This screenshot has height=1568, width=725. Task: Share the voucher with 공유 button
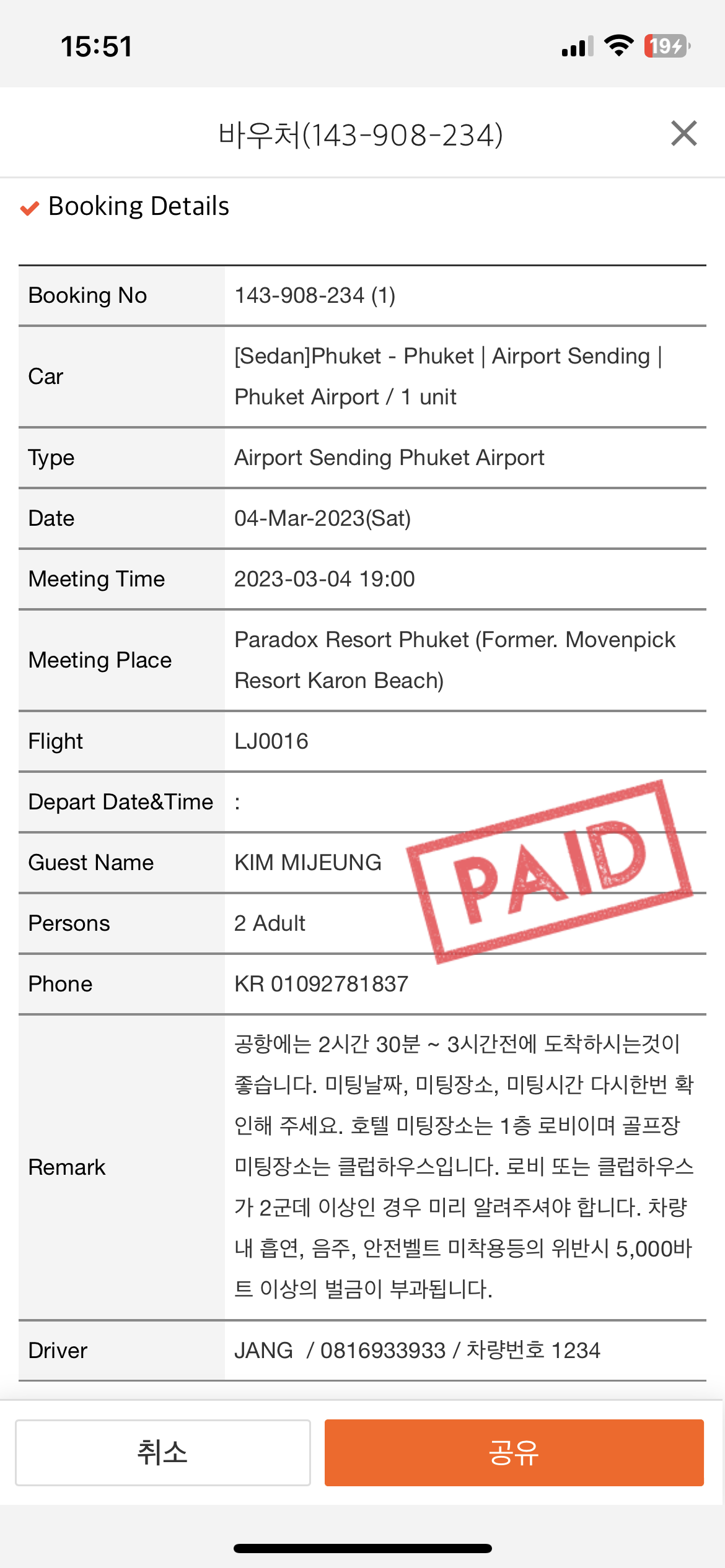tap(514, 1452)
